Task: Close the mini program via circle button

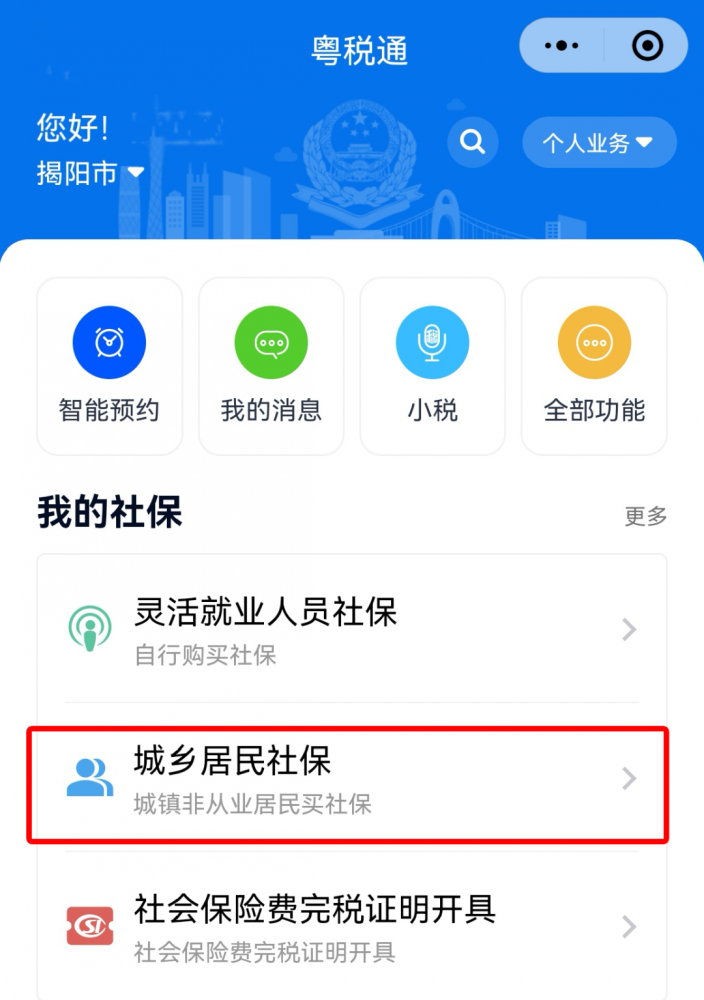Action: coord(647,46)
